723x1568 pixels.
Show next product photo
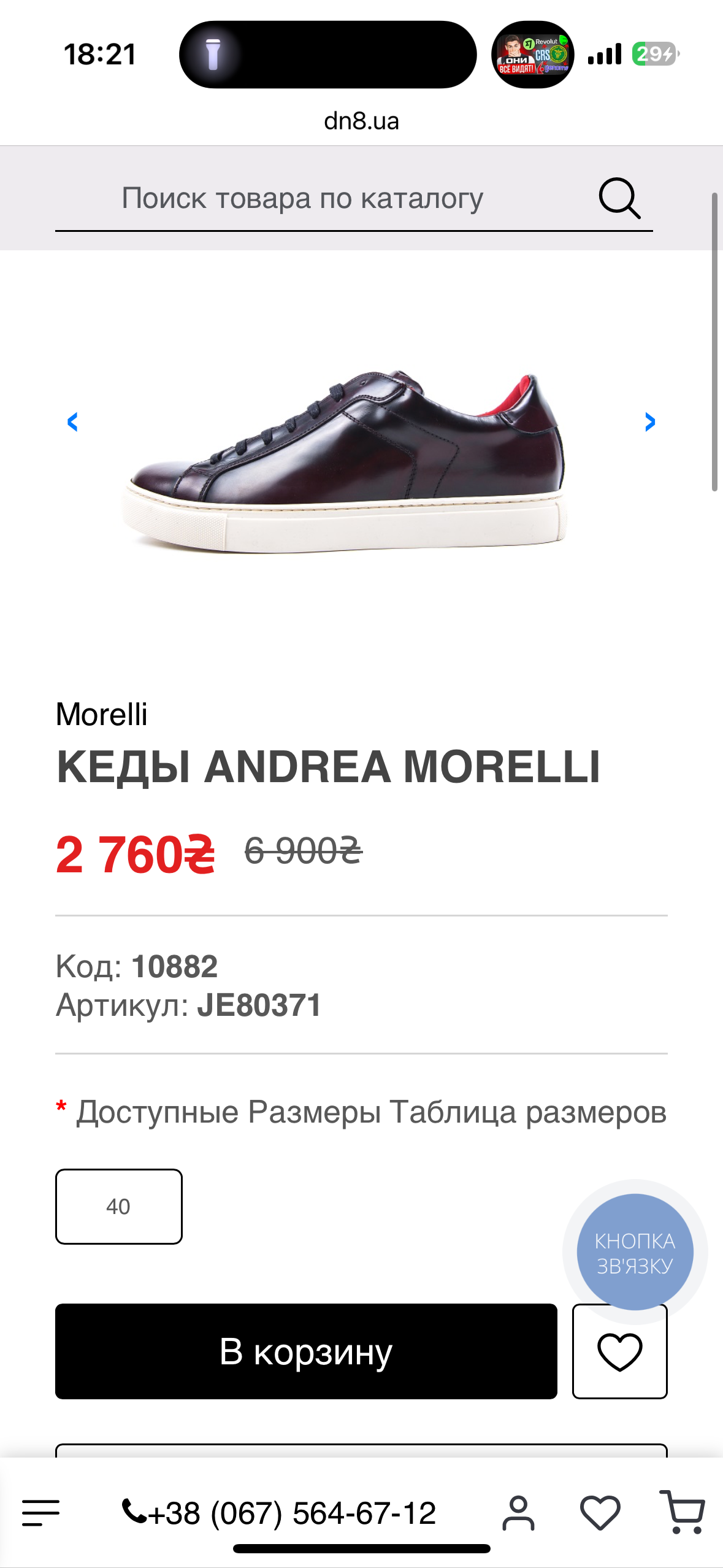[650, 422]
